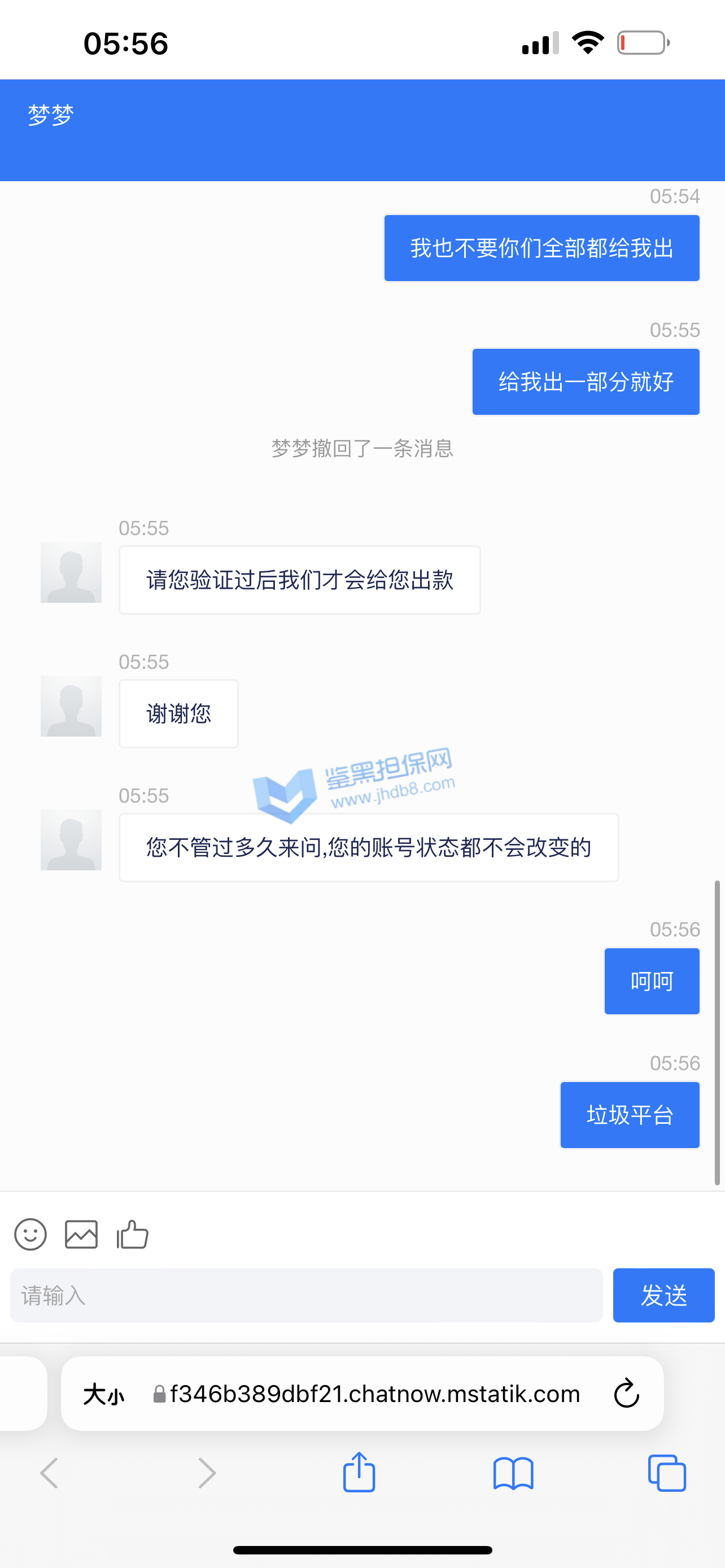Attach an image to the chat
The height and width of the screenshot is (1568, 725).
(81, 1234)
